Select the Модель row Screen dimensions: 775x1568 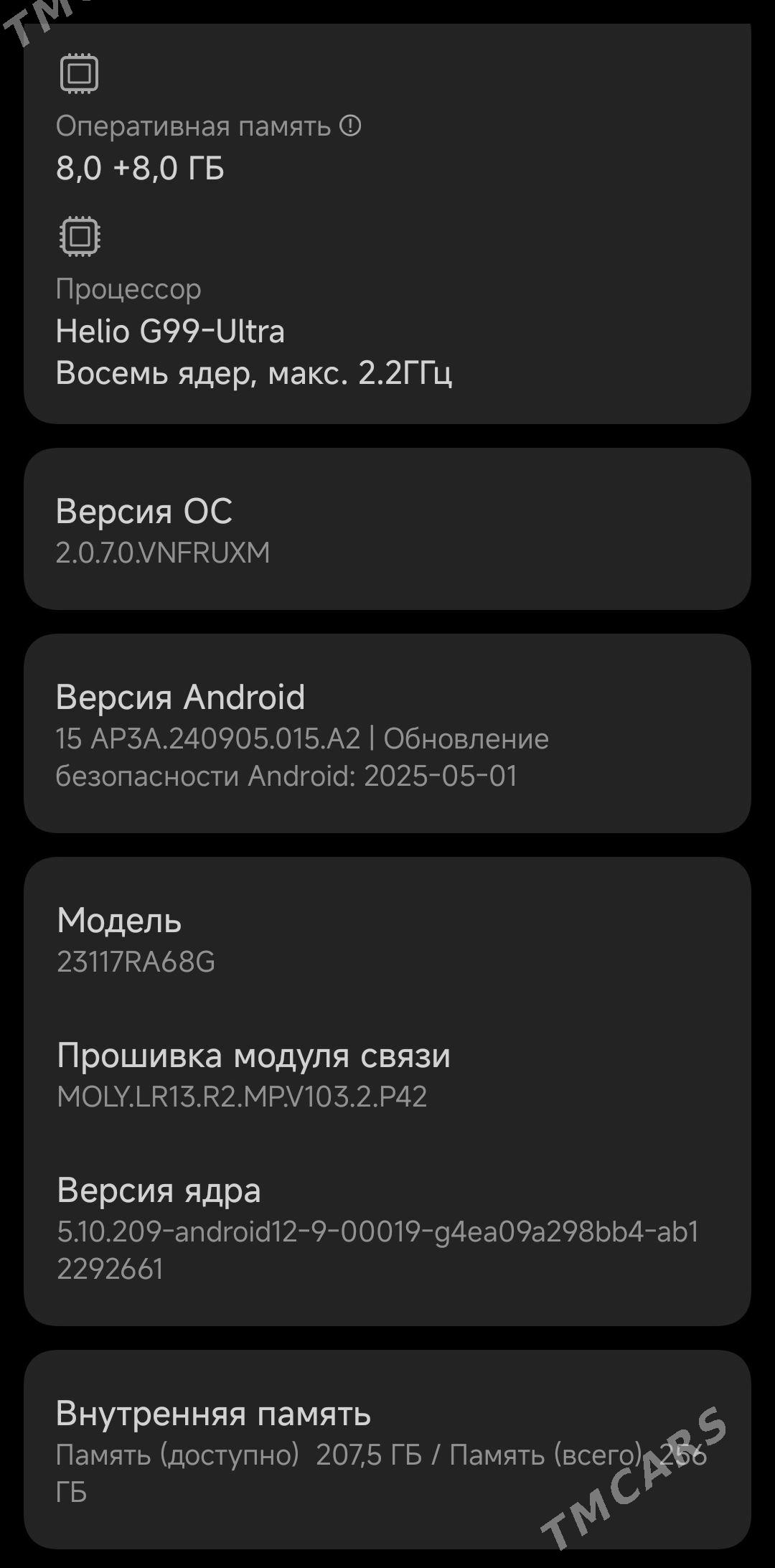point(387,939)
